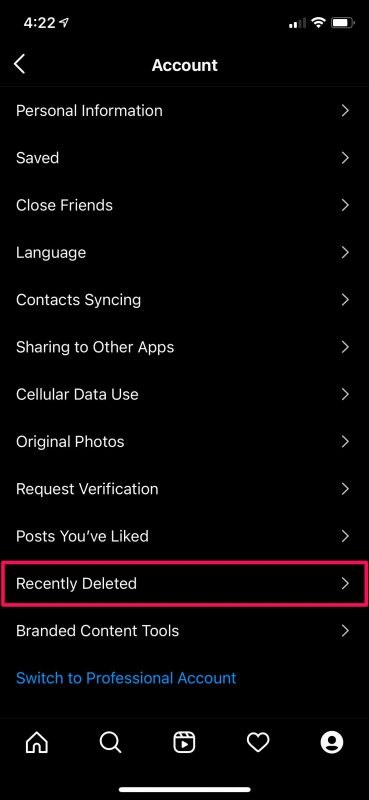This screenshot has width=369, height=800.
Task: Go back from the Account screen
Action: coord(19,65)
